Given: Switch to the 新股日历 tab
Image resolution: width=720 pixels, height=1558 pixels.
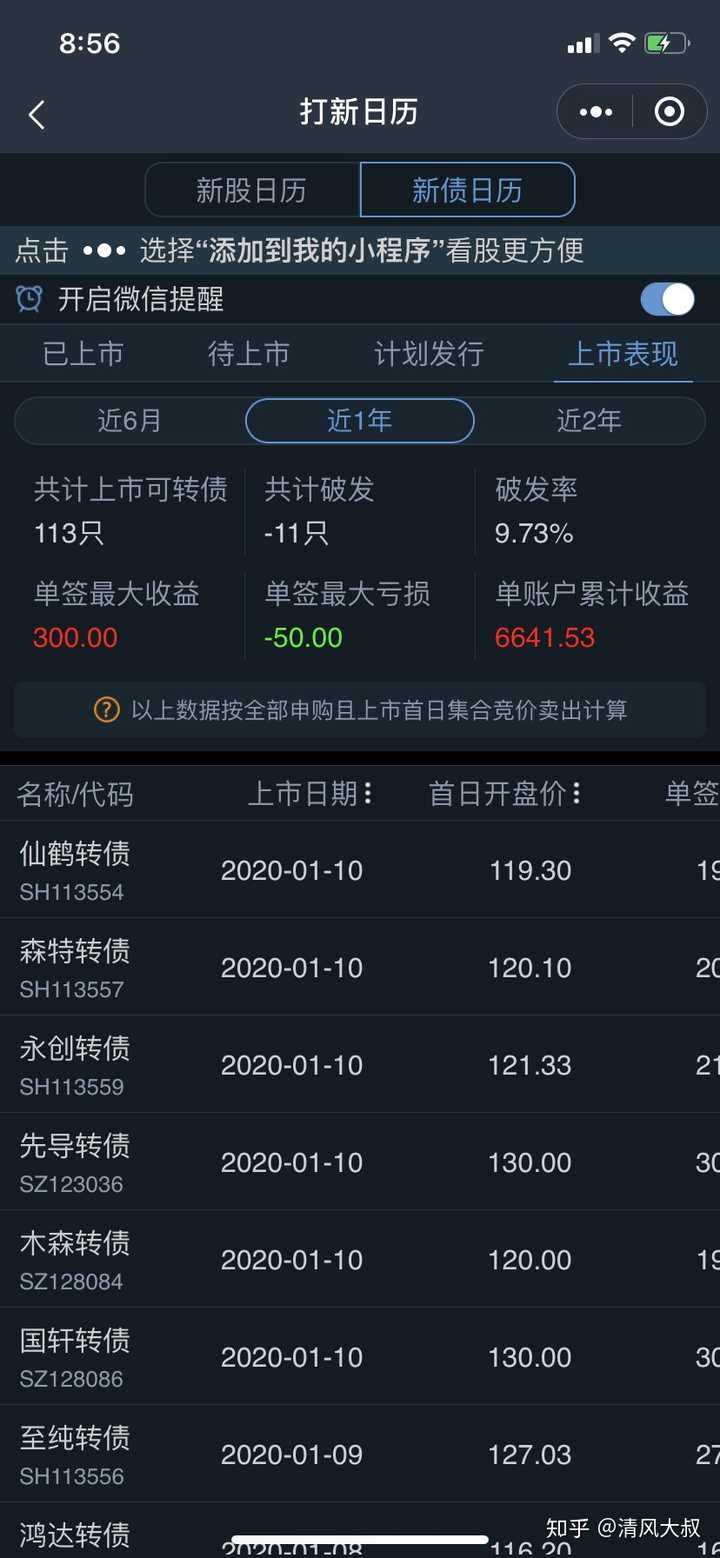Looking at the screenshot, I should coord(252,190).
